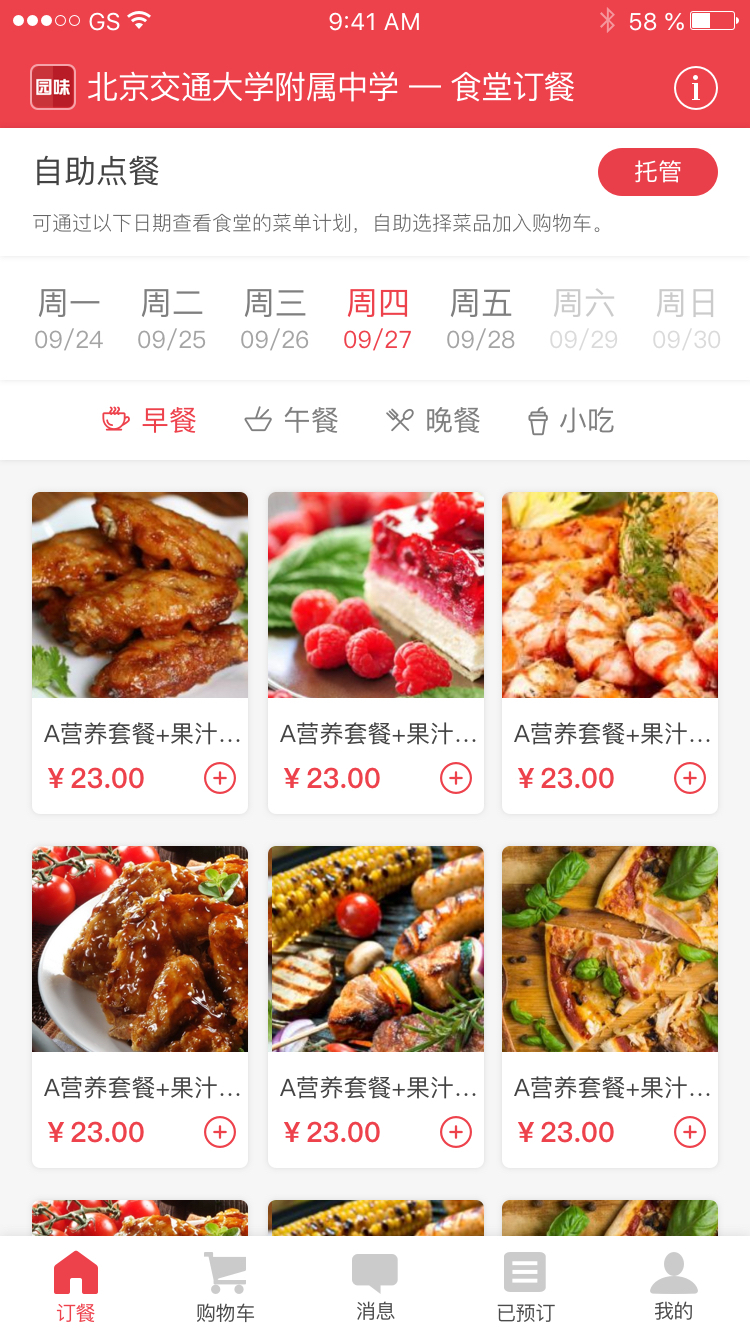Tap the 早餐 breakfast tab
This screenshot has width=750, height=1334.
click(150, 420)
